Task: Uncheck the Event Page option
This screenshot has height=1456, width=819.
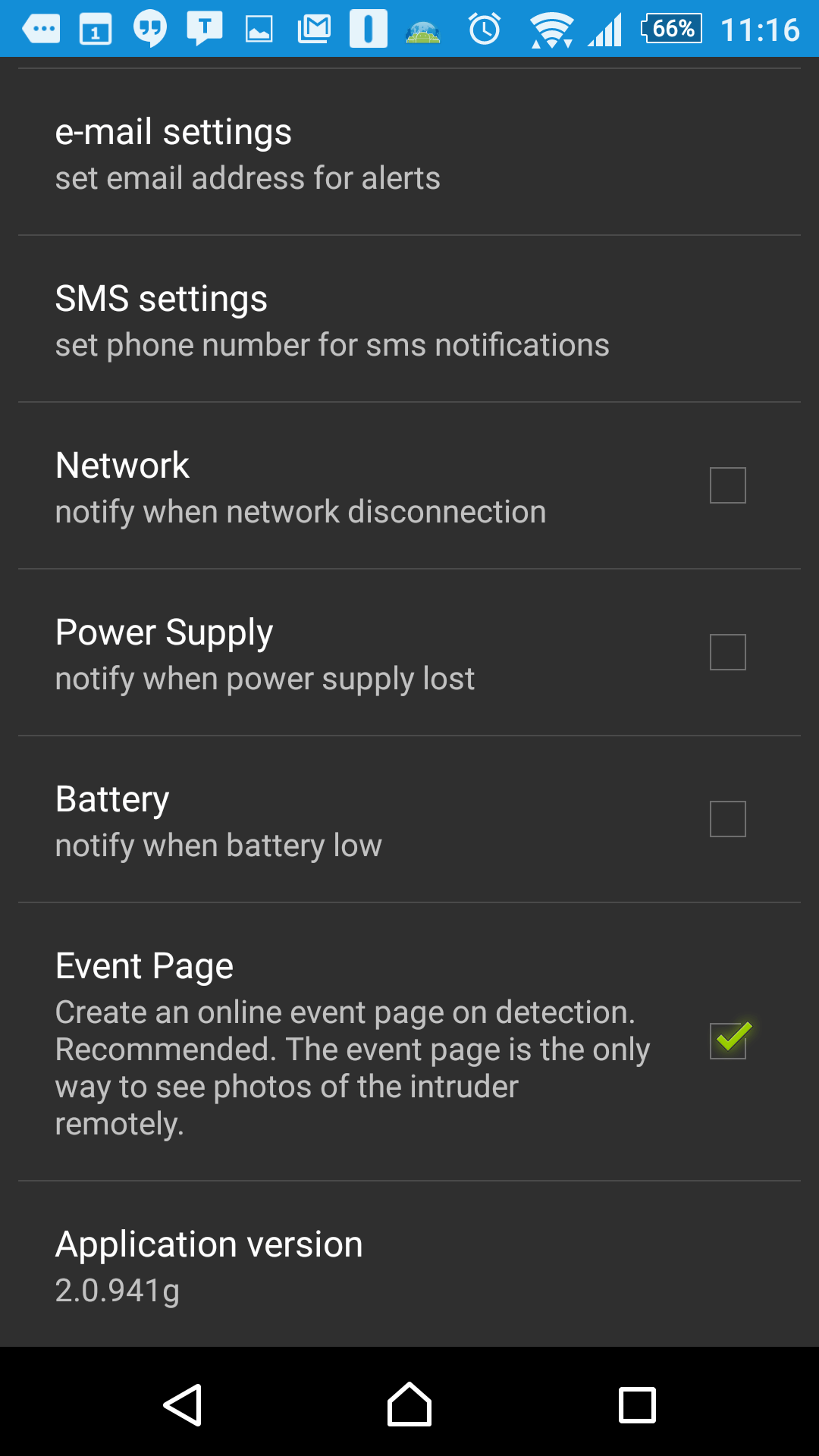Action: 730,1040
